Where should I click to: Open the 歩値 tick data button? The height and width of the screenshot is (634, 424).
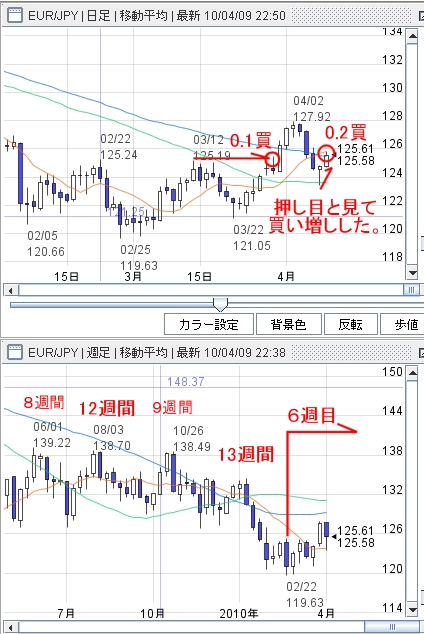pyautogui.click(x=403, y=324)
